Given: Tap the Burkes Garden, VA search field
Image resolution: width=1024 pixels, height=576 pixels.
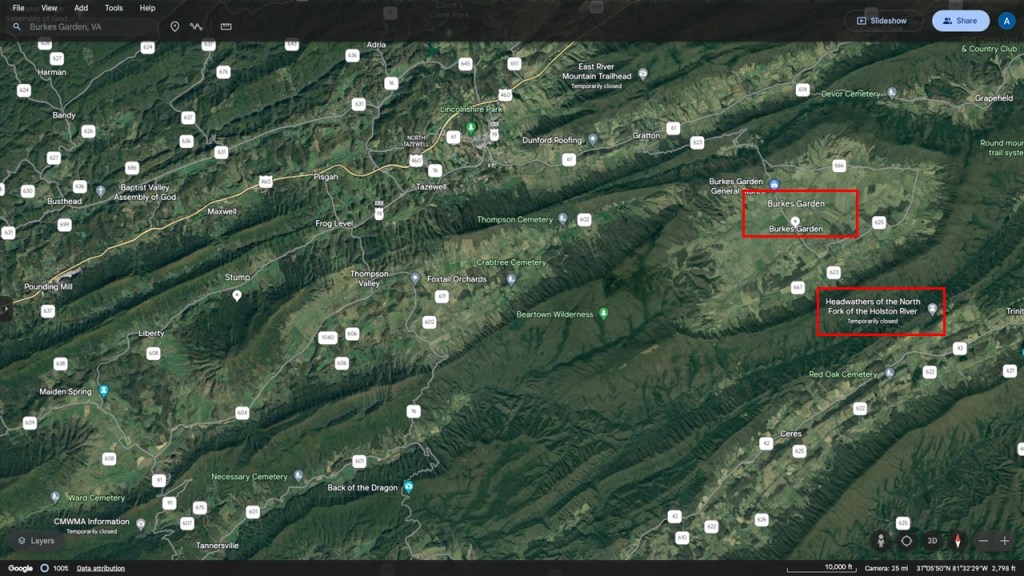Looking at the screenshot, I should pos(85,27).
